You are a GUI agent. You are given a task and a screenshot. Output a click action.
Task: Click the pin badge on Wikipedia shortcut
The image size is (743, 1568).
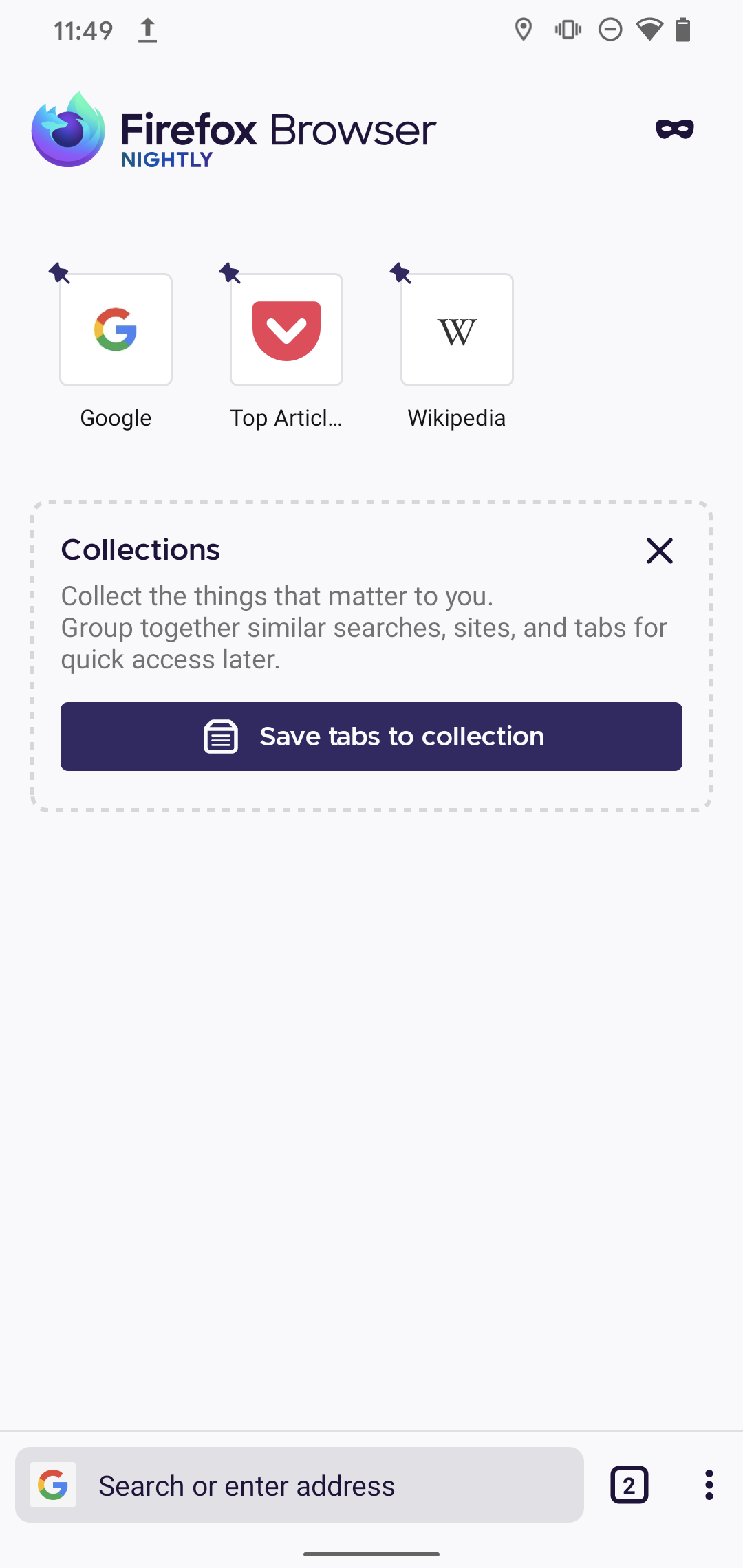[x=400, y=273]
